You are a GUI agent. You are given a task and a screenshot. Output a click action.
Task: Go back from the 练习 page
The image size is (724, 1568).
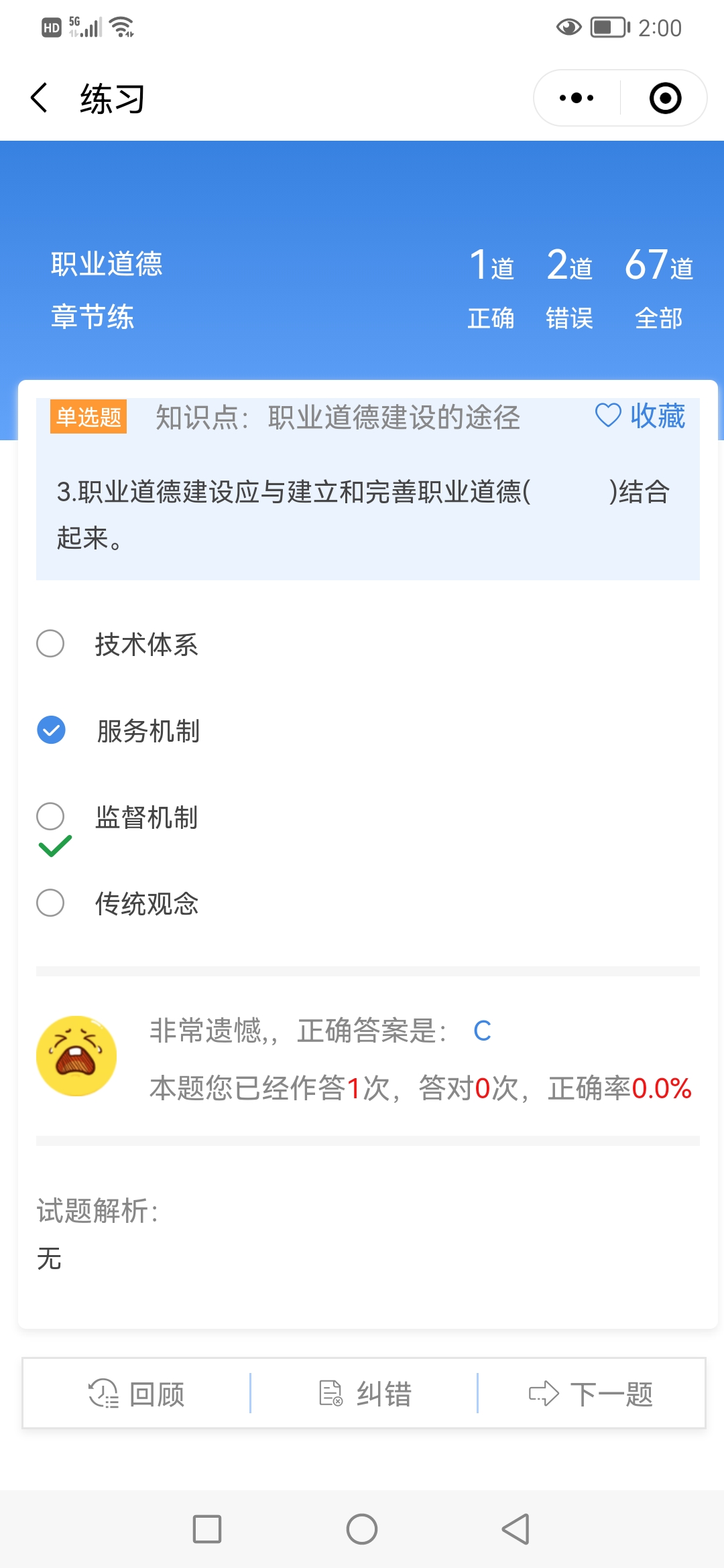(x=40, y=98)
